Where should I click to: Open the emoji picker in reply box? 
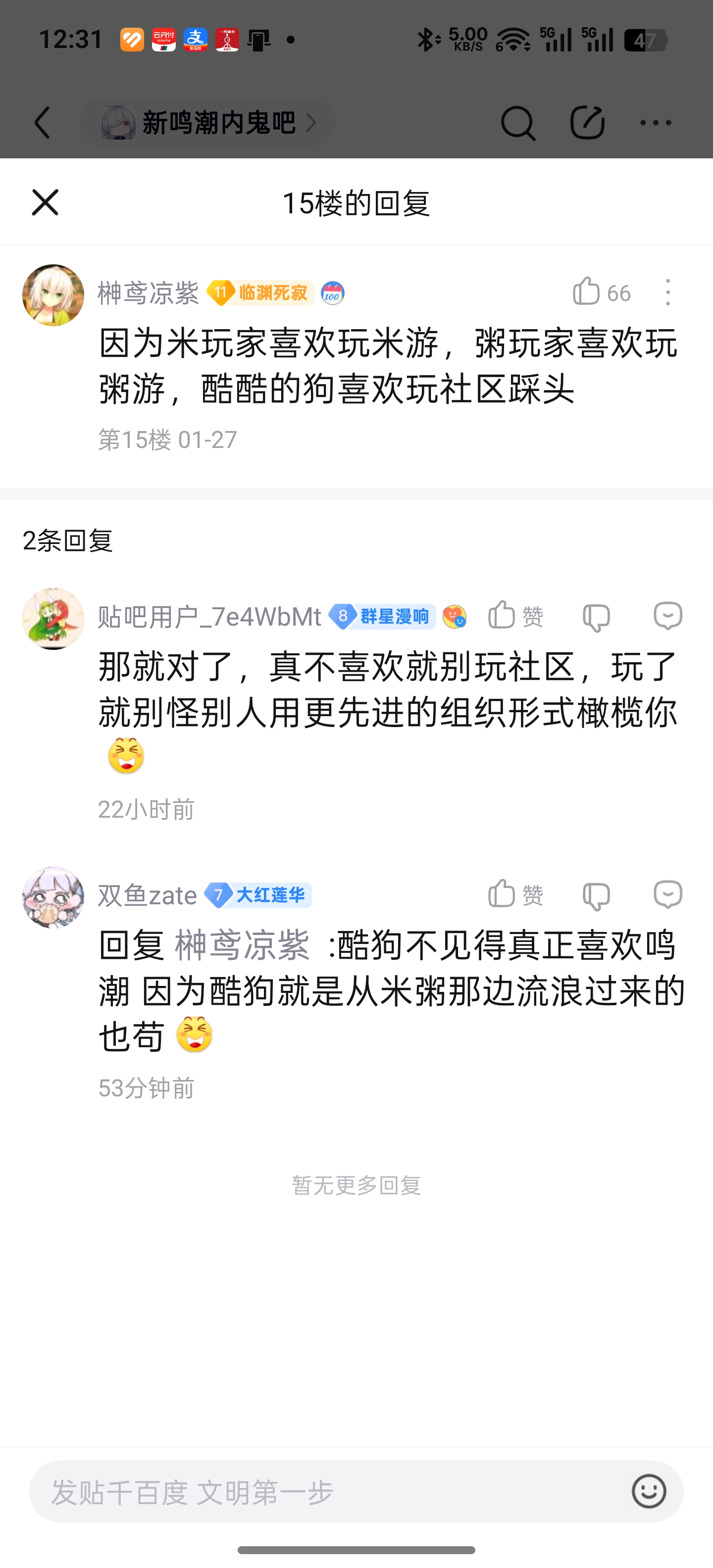pos(649,1491)
